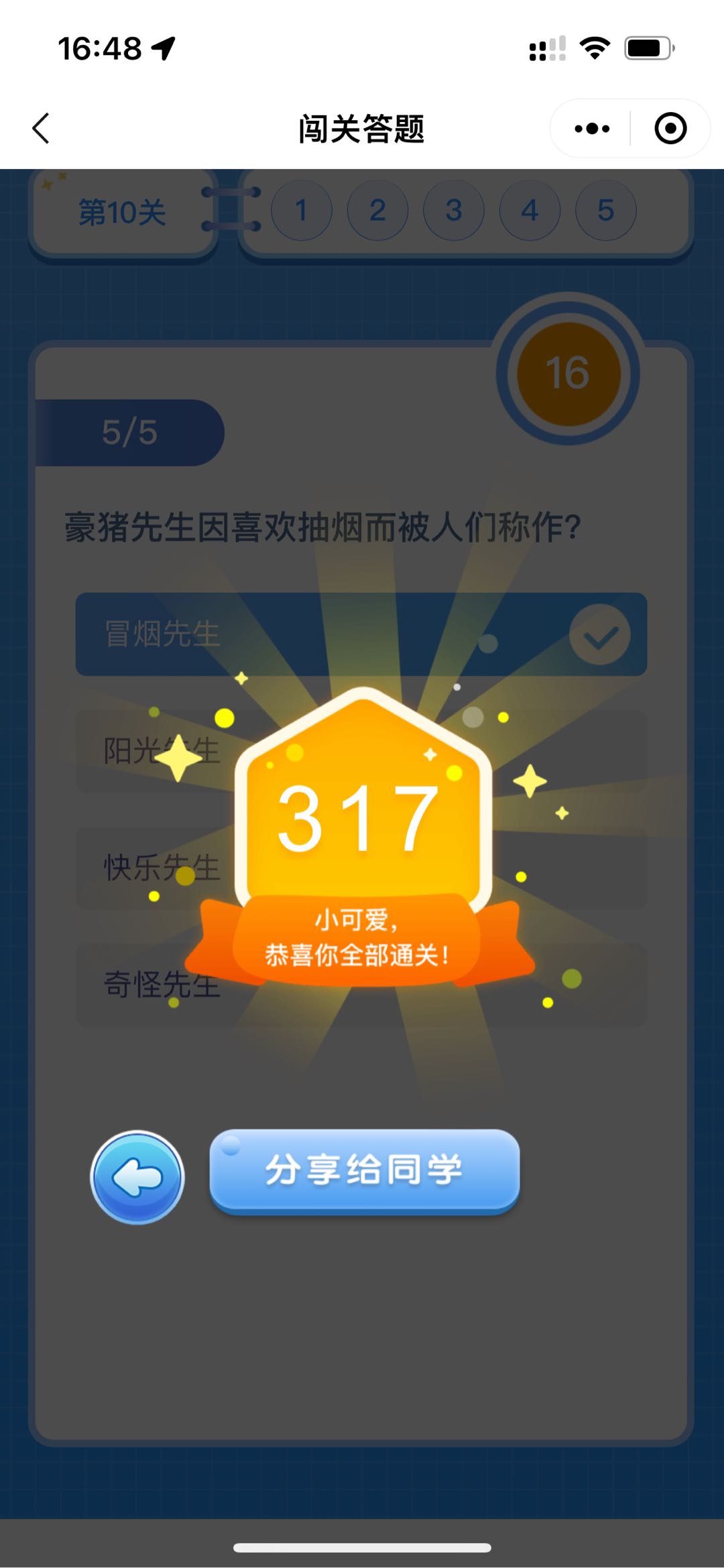The width and height of the screenshot is (724, 1568).
Task: Click the back chevron in the navigation bar
Action: (x=42, y=129)
